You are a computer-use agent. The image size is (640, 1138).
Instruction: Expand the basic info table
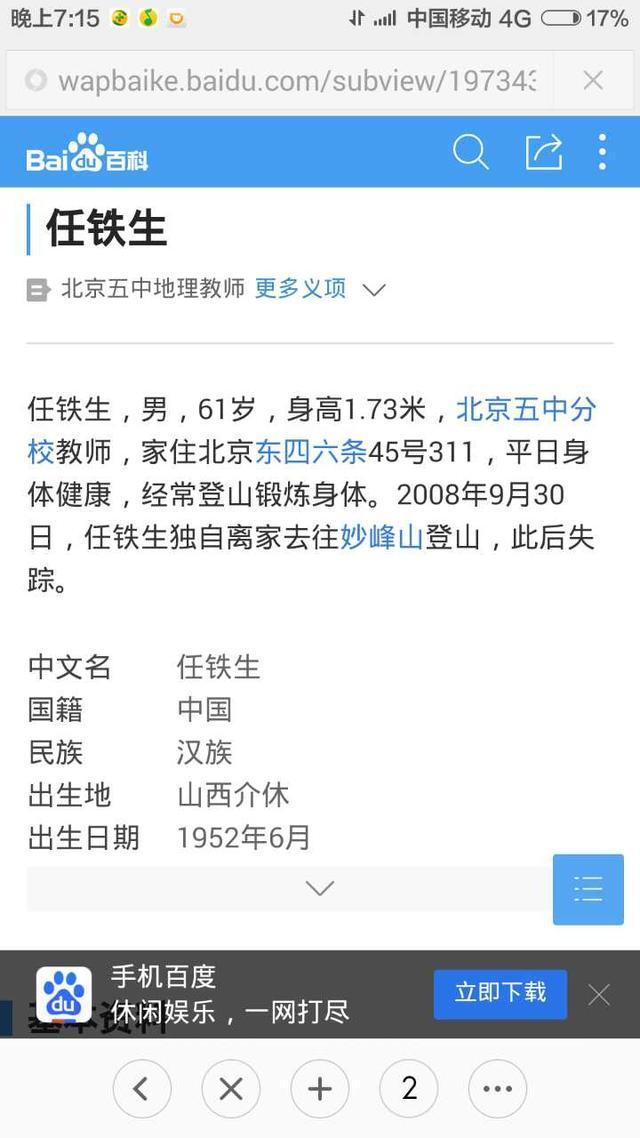pyautogui.click(x=320, y=888)
